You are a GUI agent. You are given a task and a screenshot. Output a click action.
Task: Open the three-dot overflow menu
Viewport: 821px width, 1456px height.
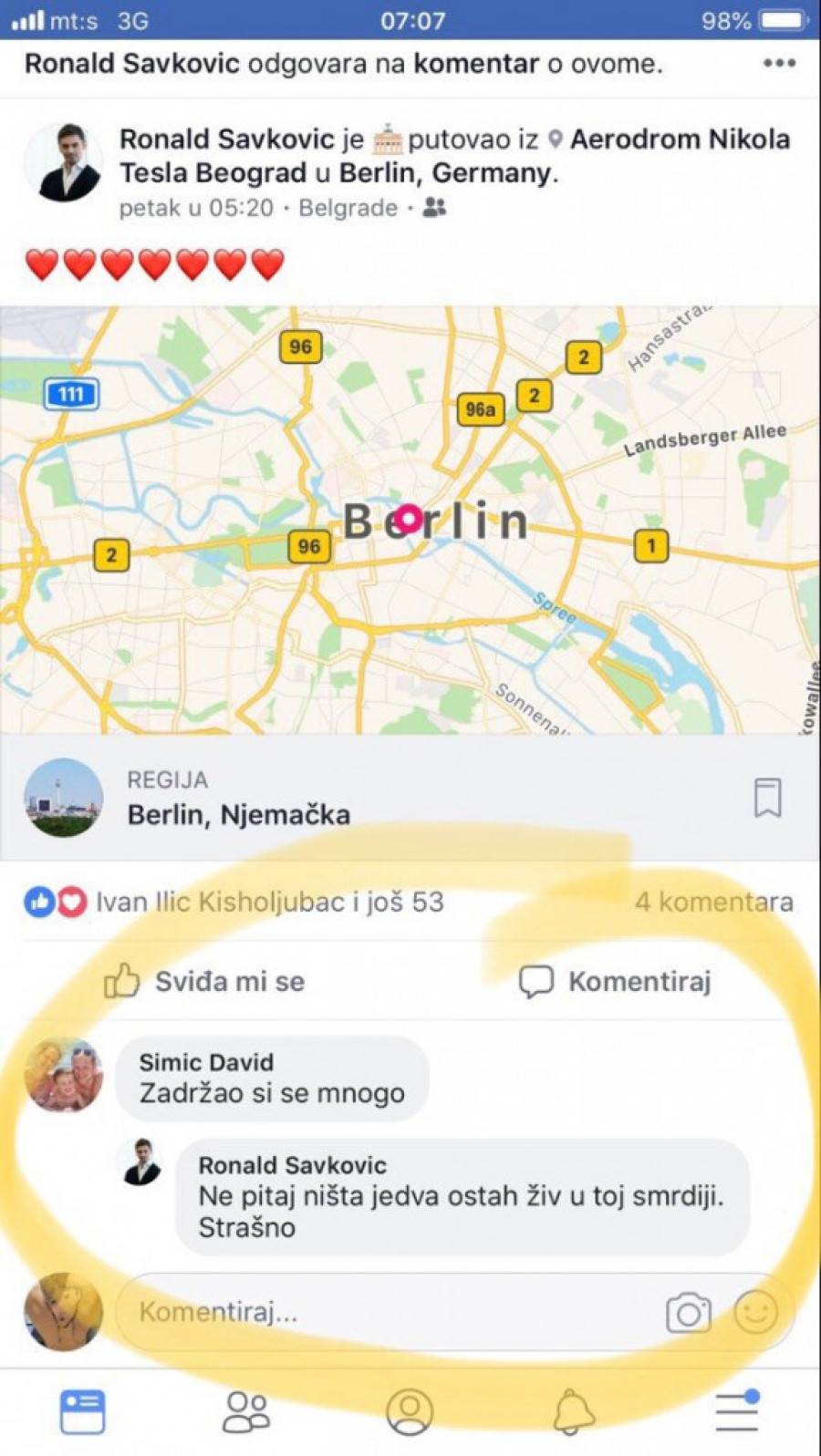pyautogui.click(x=779, y=63)
